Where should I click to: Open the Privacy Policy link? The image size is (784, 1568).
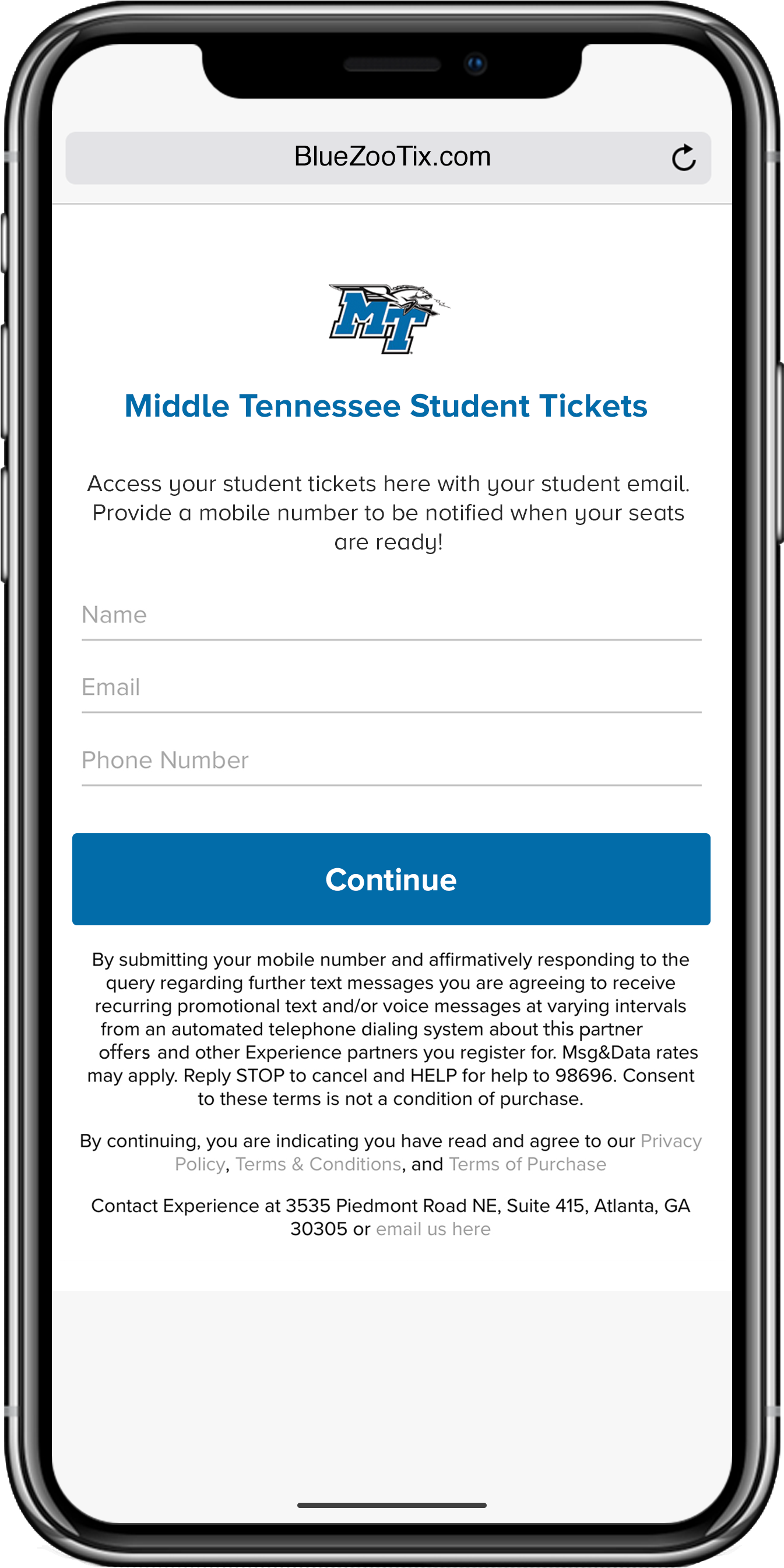671,1141
